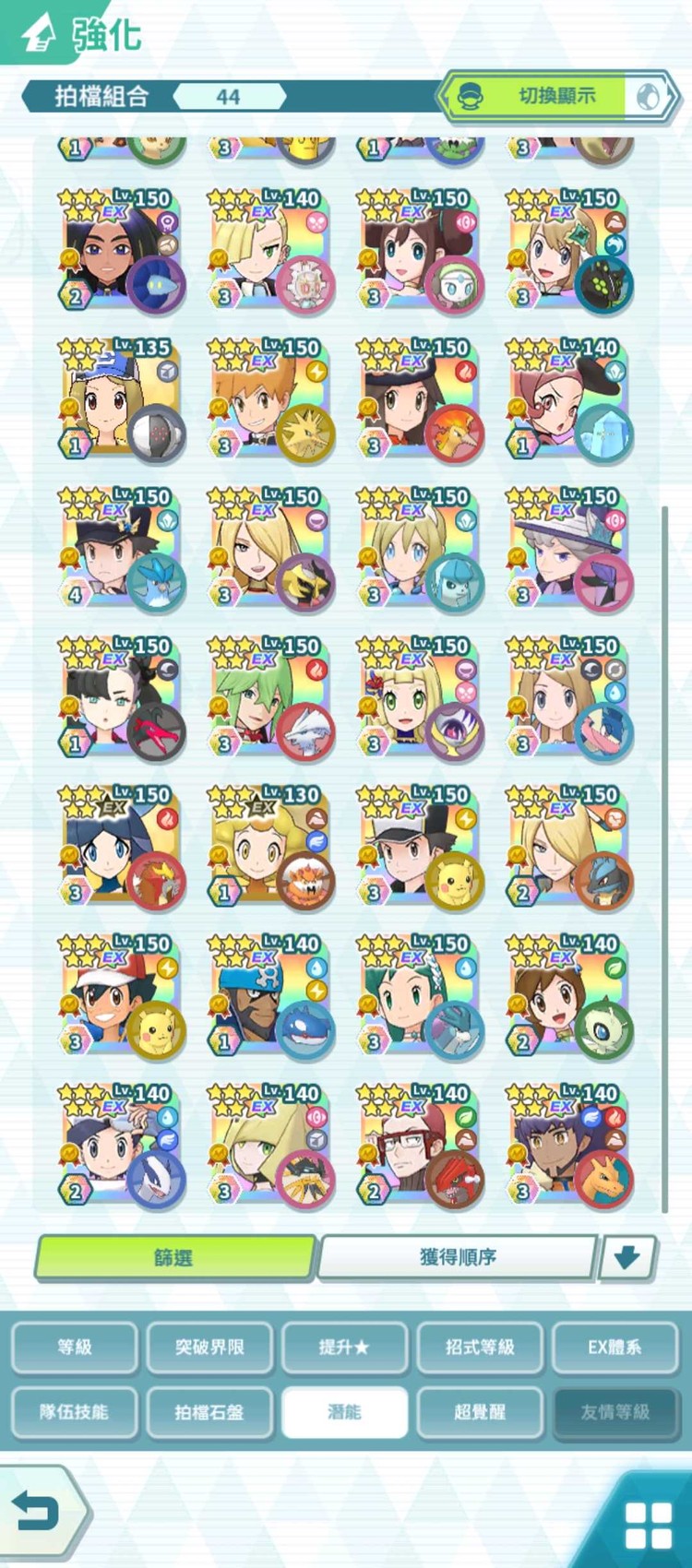Image resolution: width=692 pixels, height=1568 pixels.
Task: Open the 篩選 filter button
Action: 174,1257
